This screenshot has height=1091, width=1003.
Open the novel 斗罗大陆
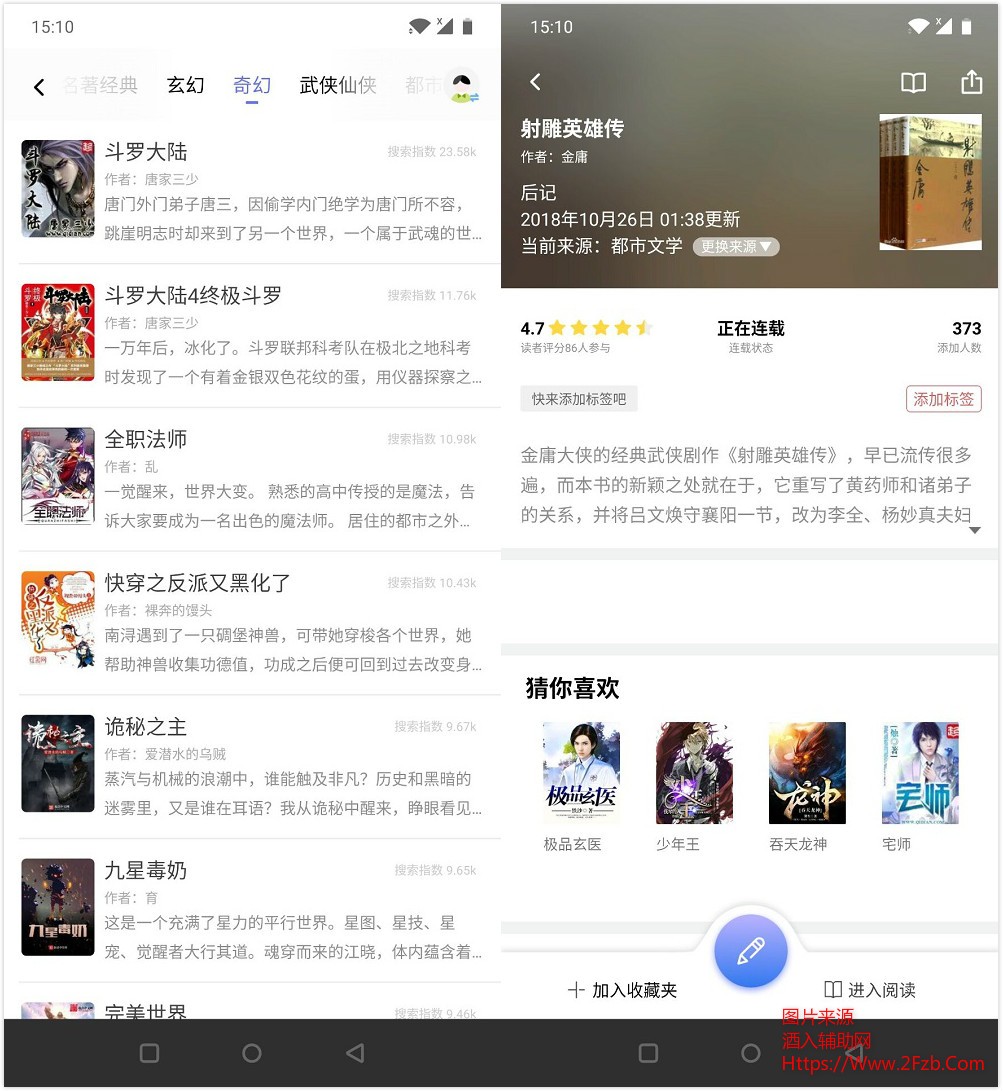click(250, 190)
